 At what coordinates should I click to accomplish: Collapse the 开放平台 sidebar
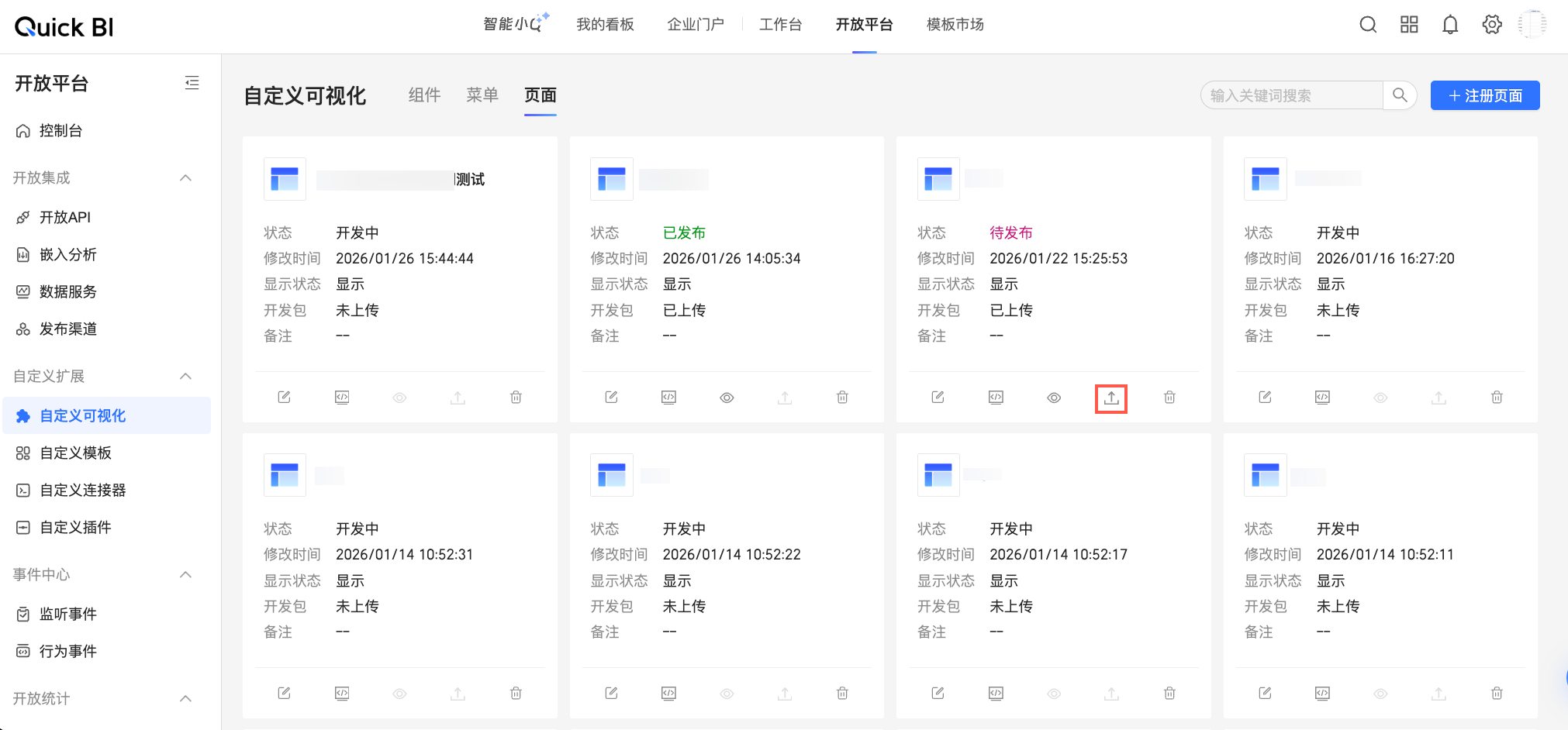click(192, 83)
